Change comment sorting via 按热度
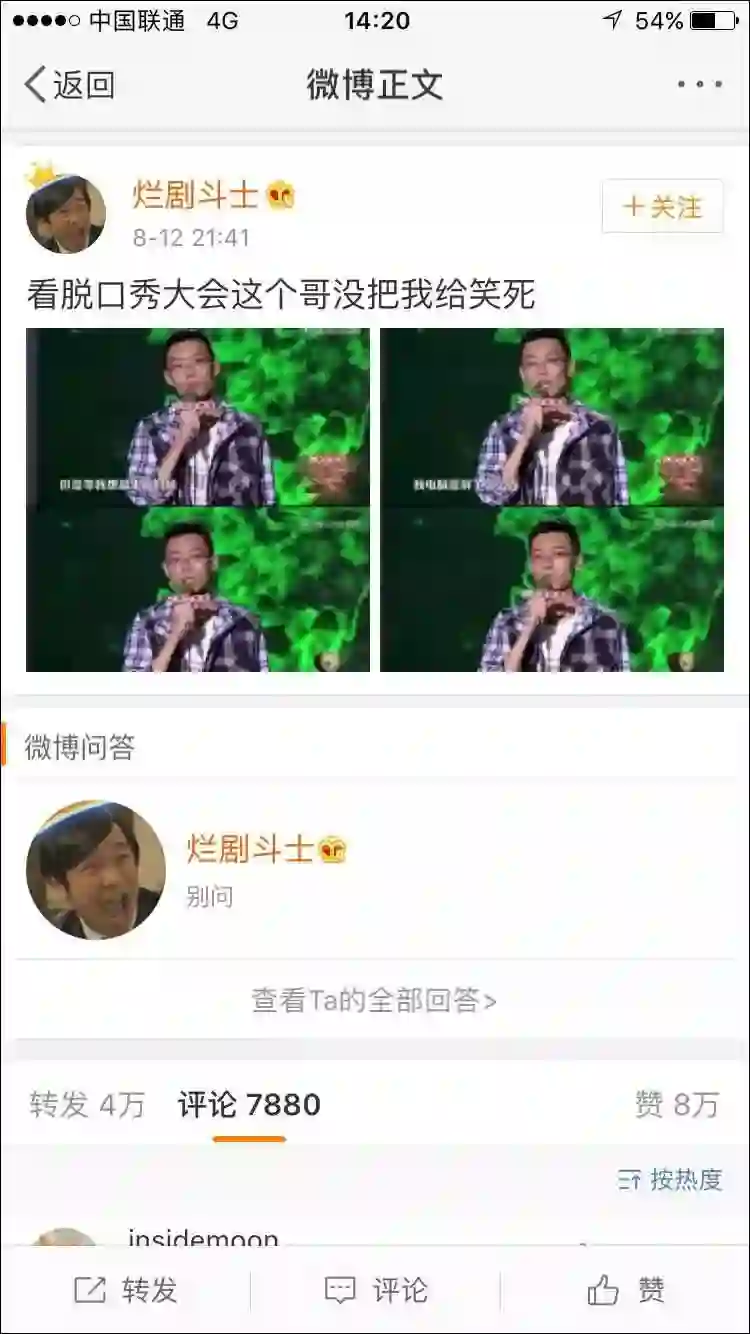The image size is (750, 1334). (x=670, y=1180)
